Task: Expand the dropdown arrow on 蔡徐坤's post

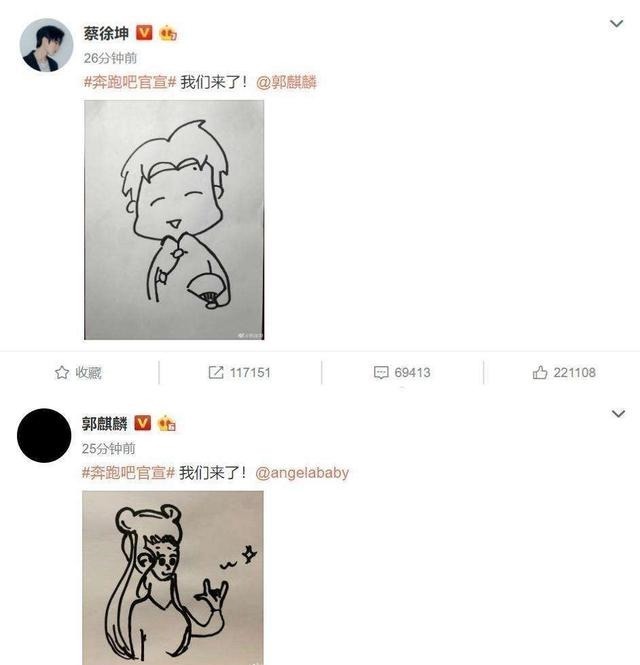Action: [617, 23]
